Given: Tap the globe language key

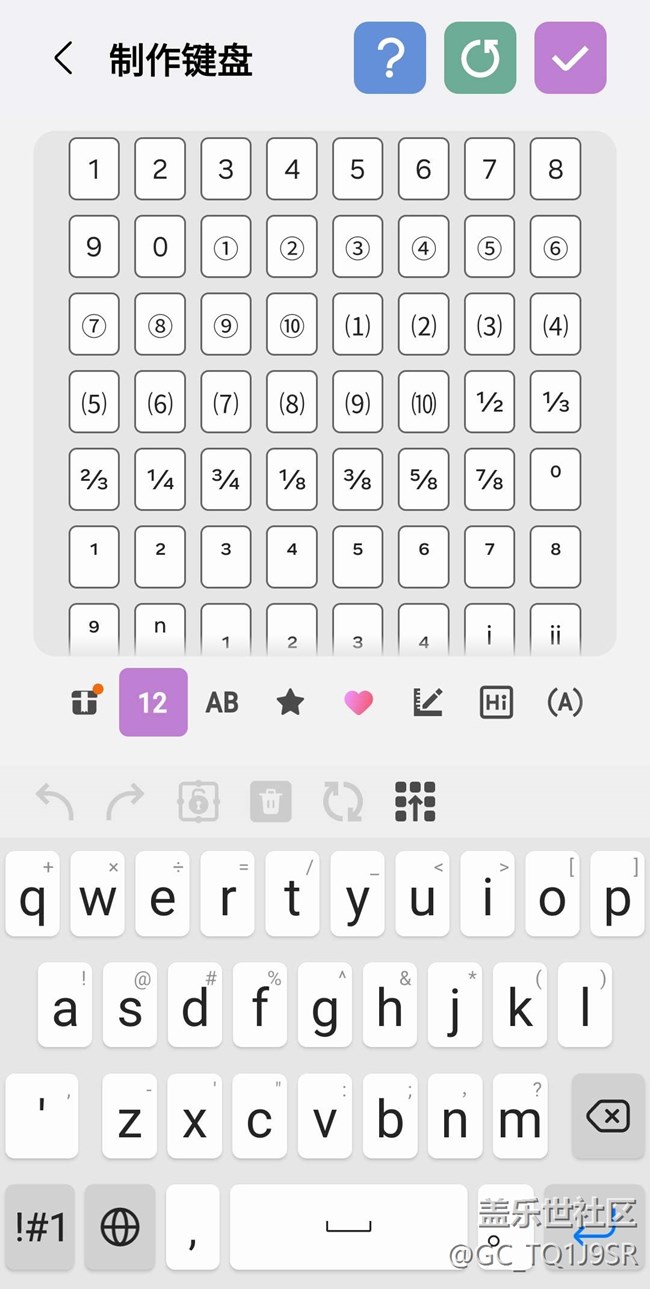Looking at the screenshot, I should tap(120, 1227).
